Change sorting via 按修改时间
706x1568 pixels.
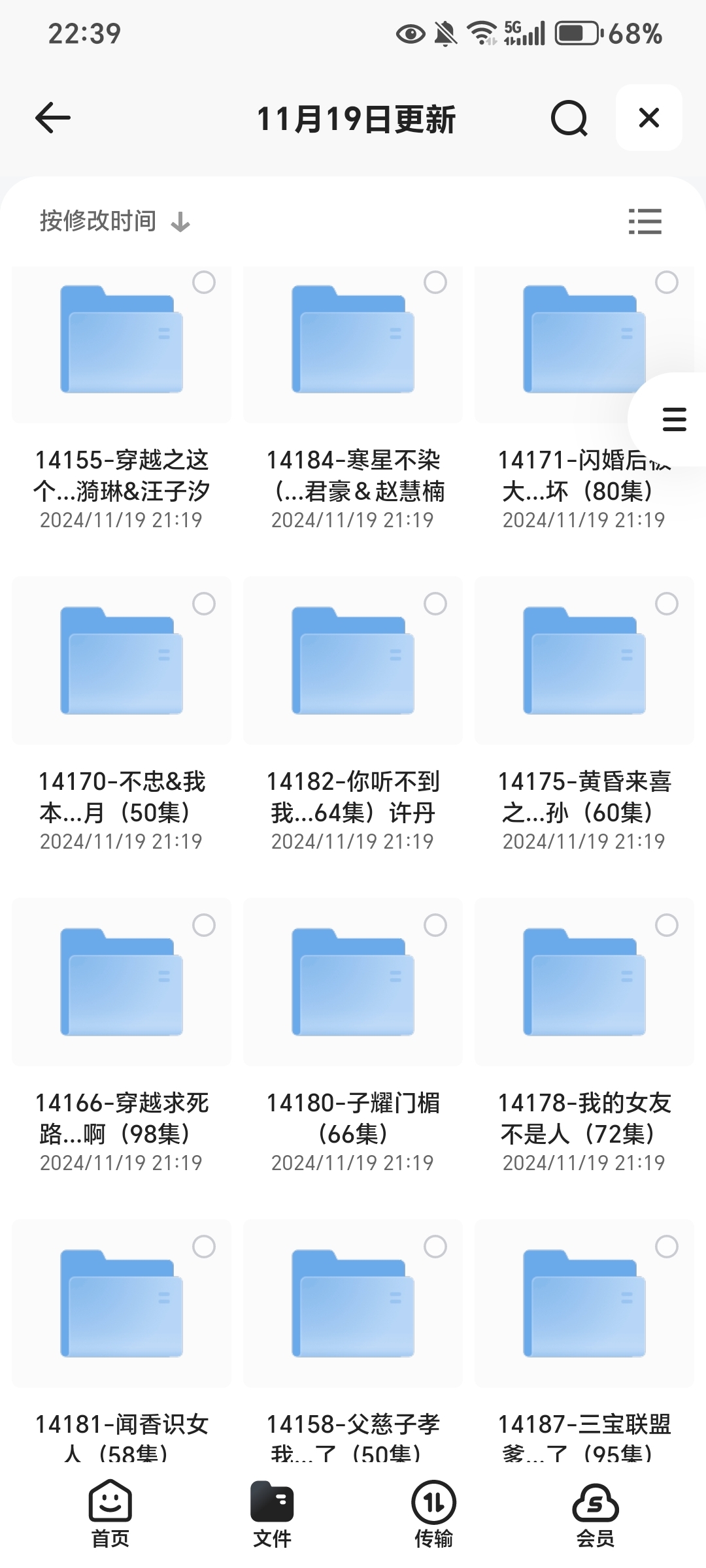coord(115,221)
